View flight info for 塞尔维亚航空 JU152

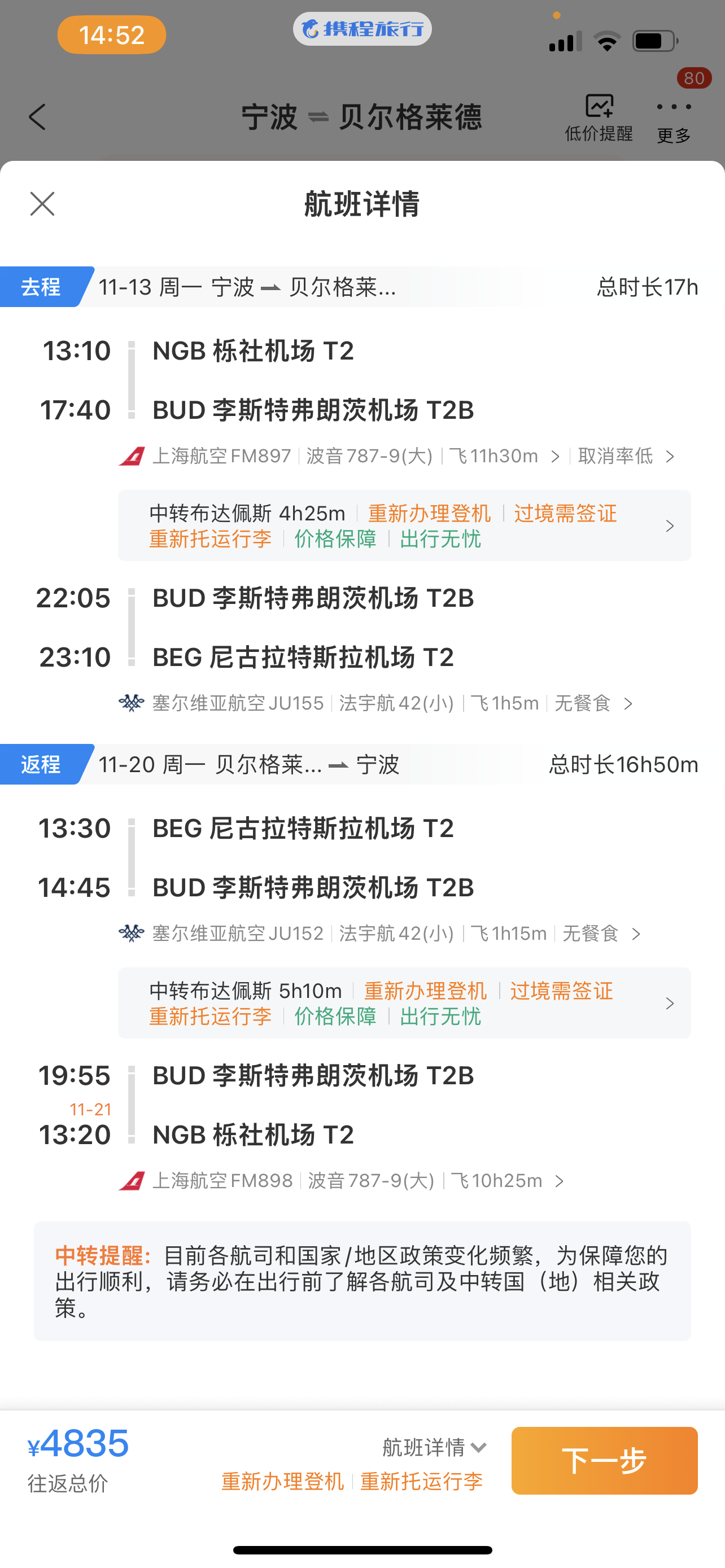pos(380,933)
